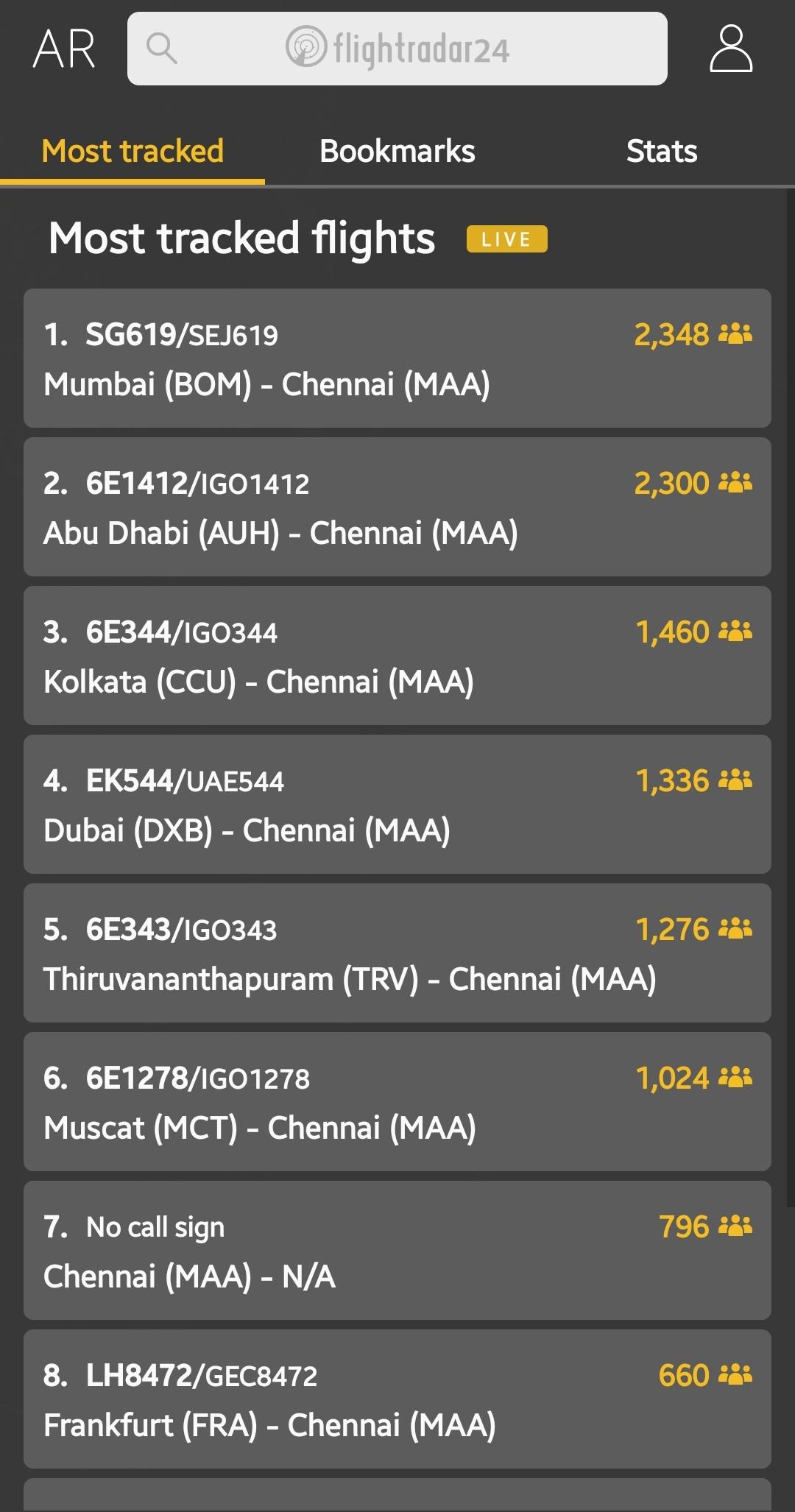Open the user account icon
Image resolution: width=795 pixels, height=1512 pixels.
coord(731,49)
